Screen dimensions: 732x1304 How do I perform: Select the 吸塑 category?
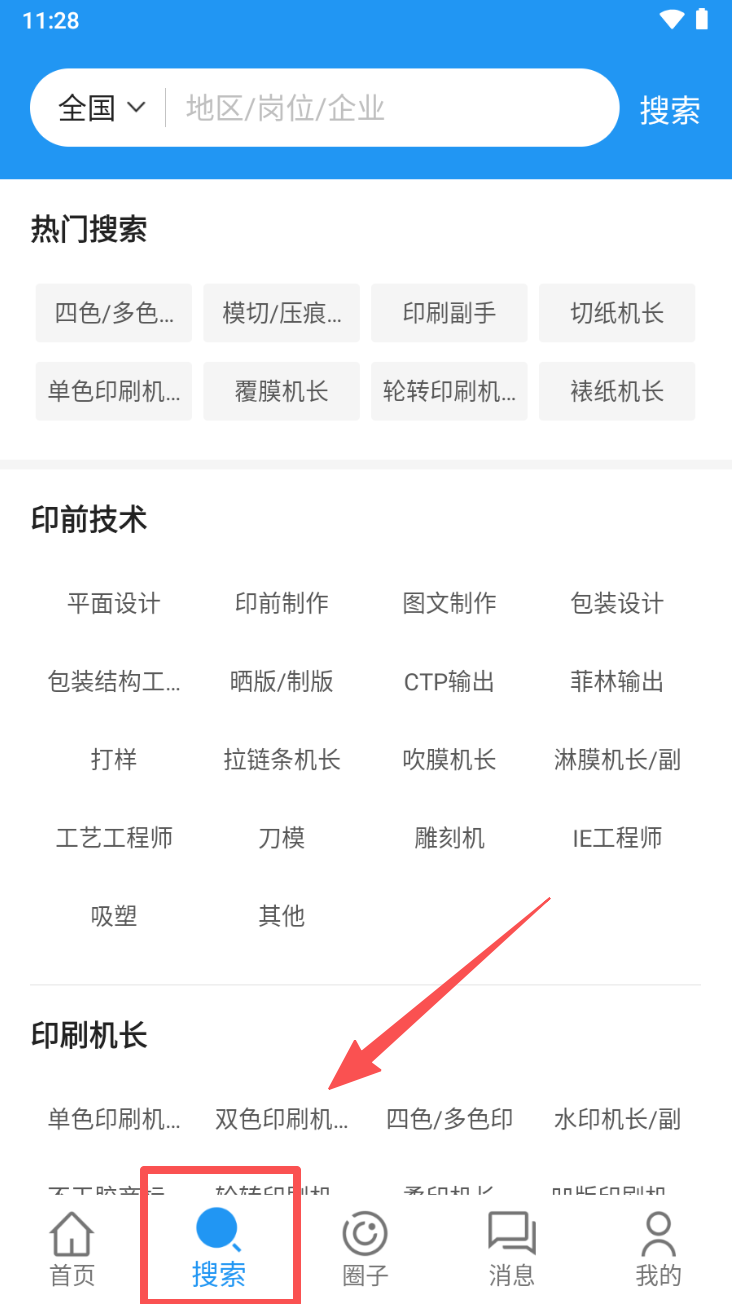(113, 915)
